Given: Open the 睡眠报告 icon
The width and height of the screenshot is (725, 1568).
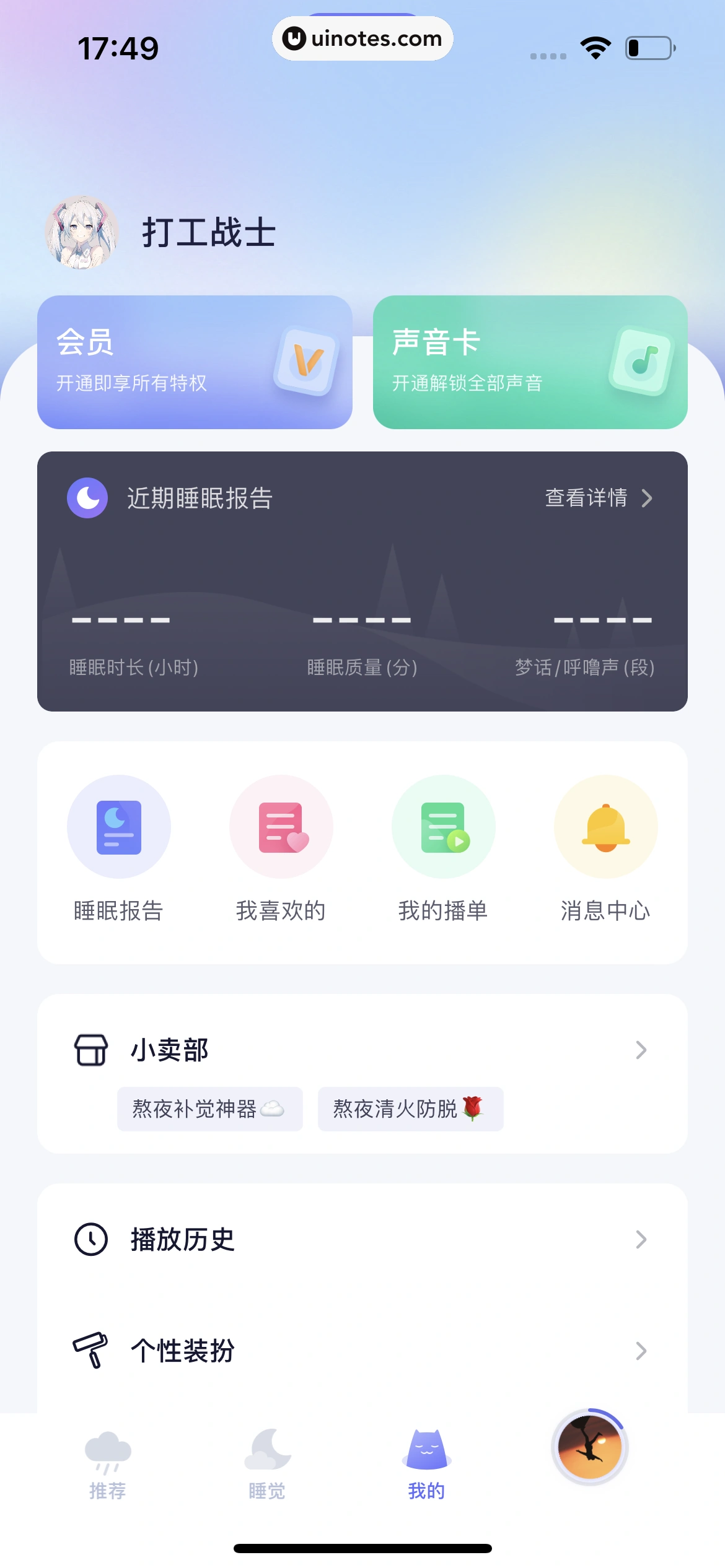Looking at the screenshot, I should 120,827.
